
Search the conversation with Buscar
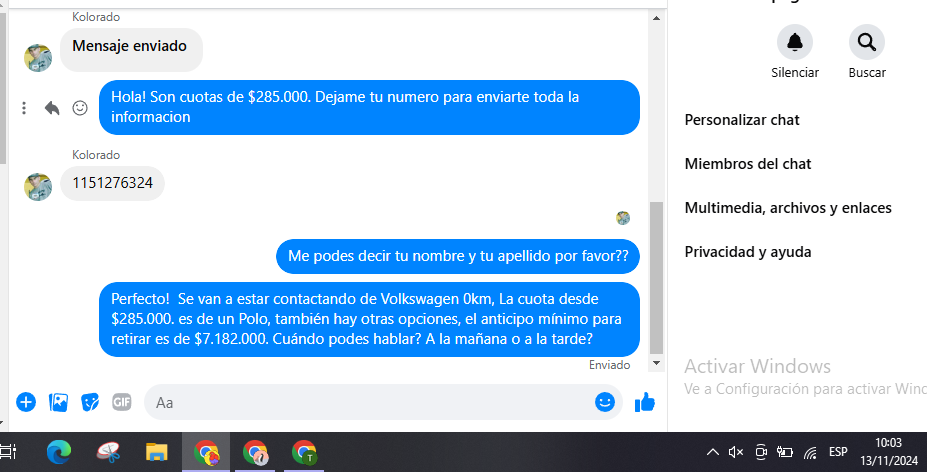click(866, 42)
